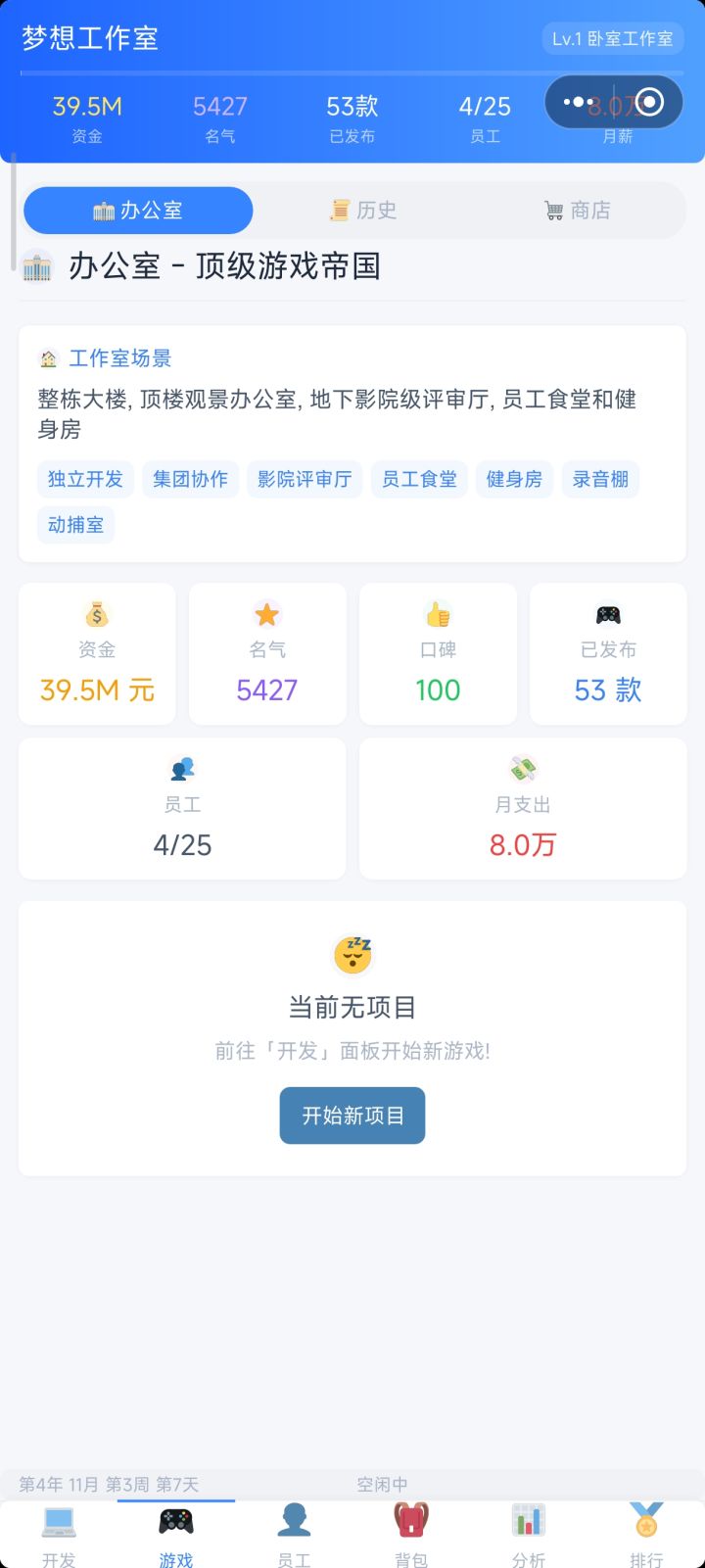Open the 商店 tab

(578, 211)
